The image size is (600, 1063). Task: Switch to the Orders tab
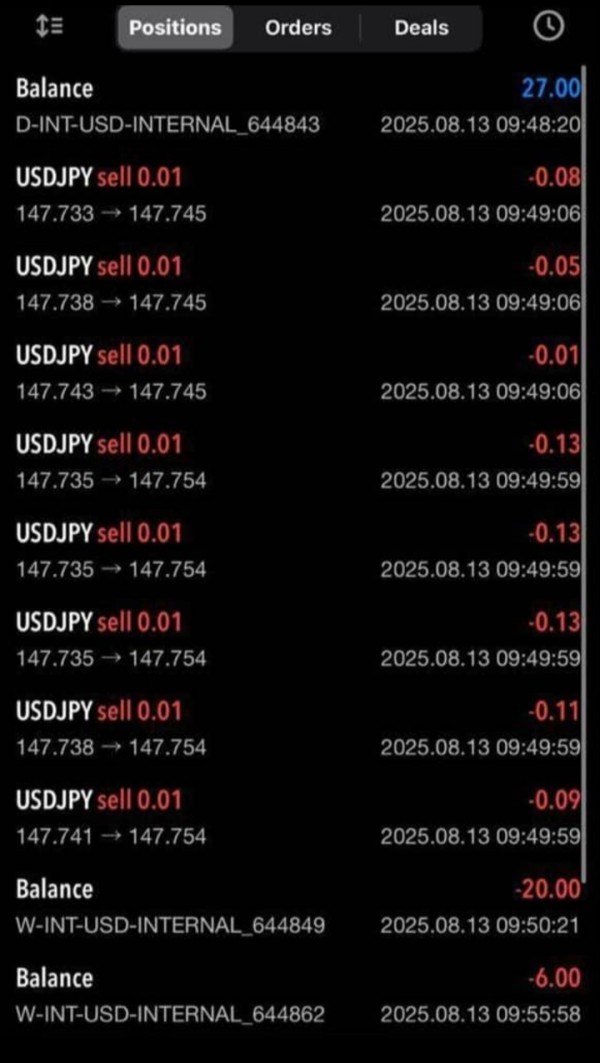(x=298, y=28)
